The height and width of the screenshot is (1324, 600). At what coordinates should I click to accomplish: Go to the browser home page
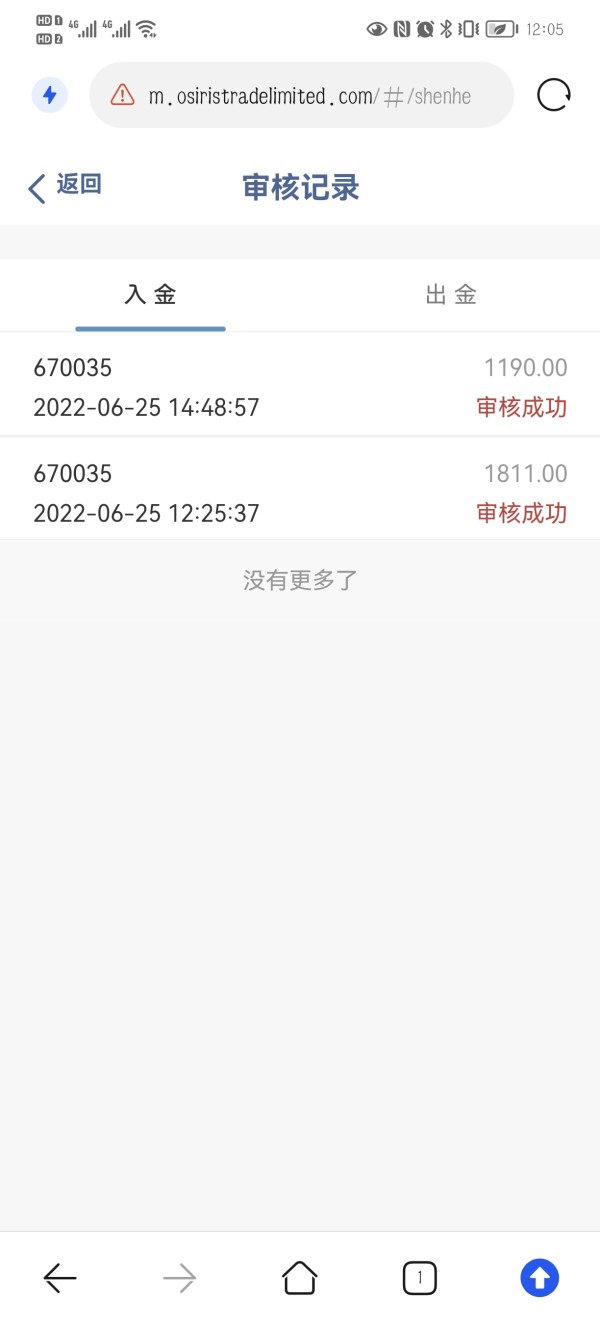click(x=299, y=1277)
